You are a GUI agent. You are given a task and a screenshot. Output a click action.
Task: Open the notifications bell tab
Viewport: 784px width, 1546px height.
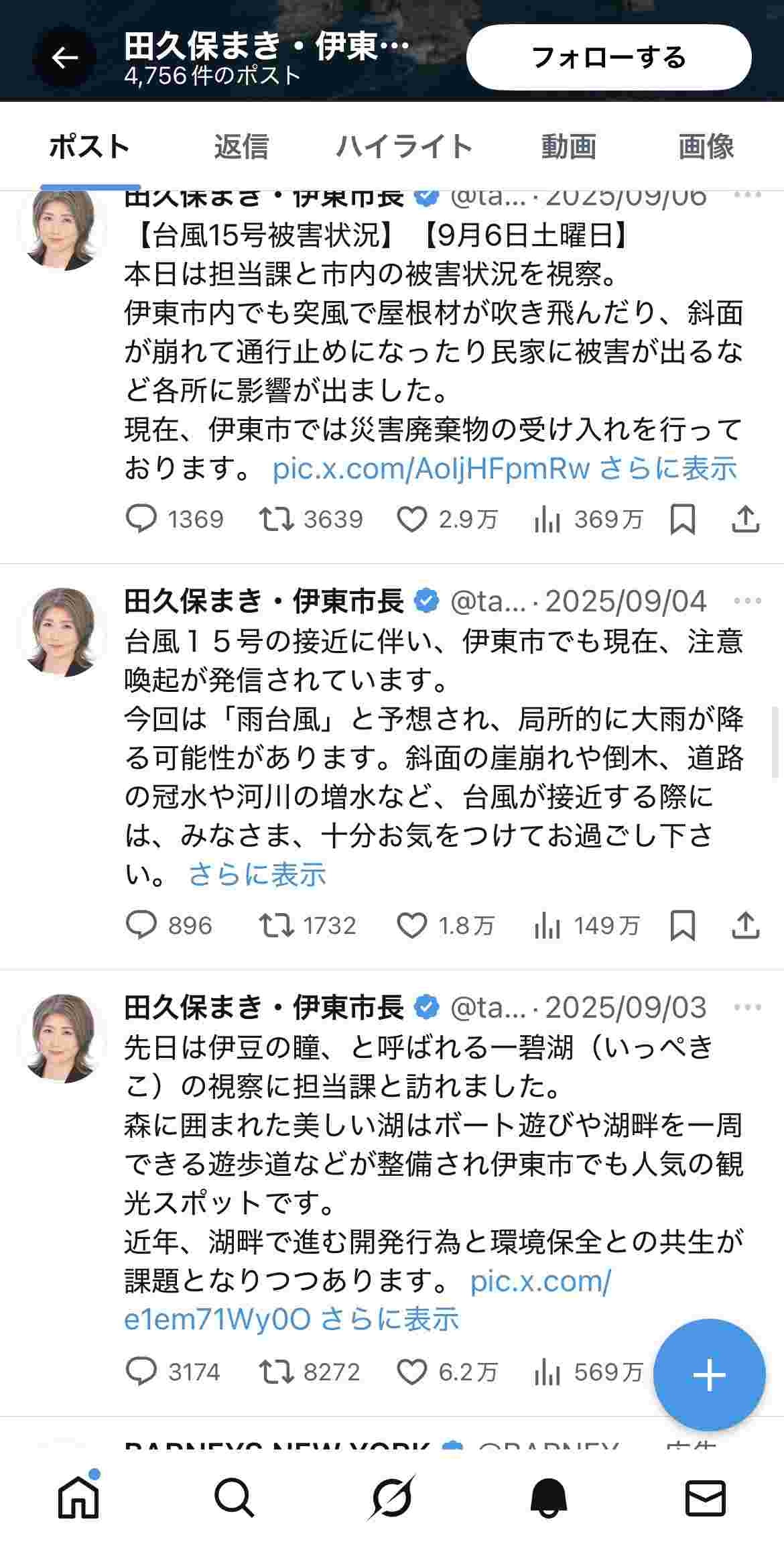click(548, 1498)
